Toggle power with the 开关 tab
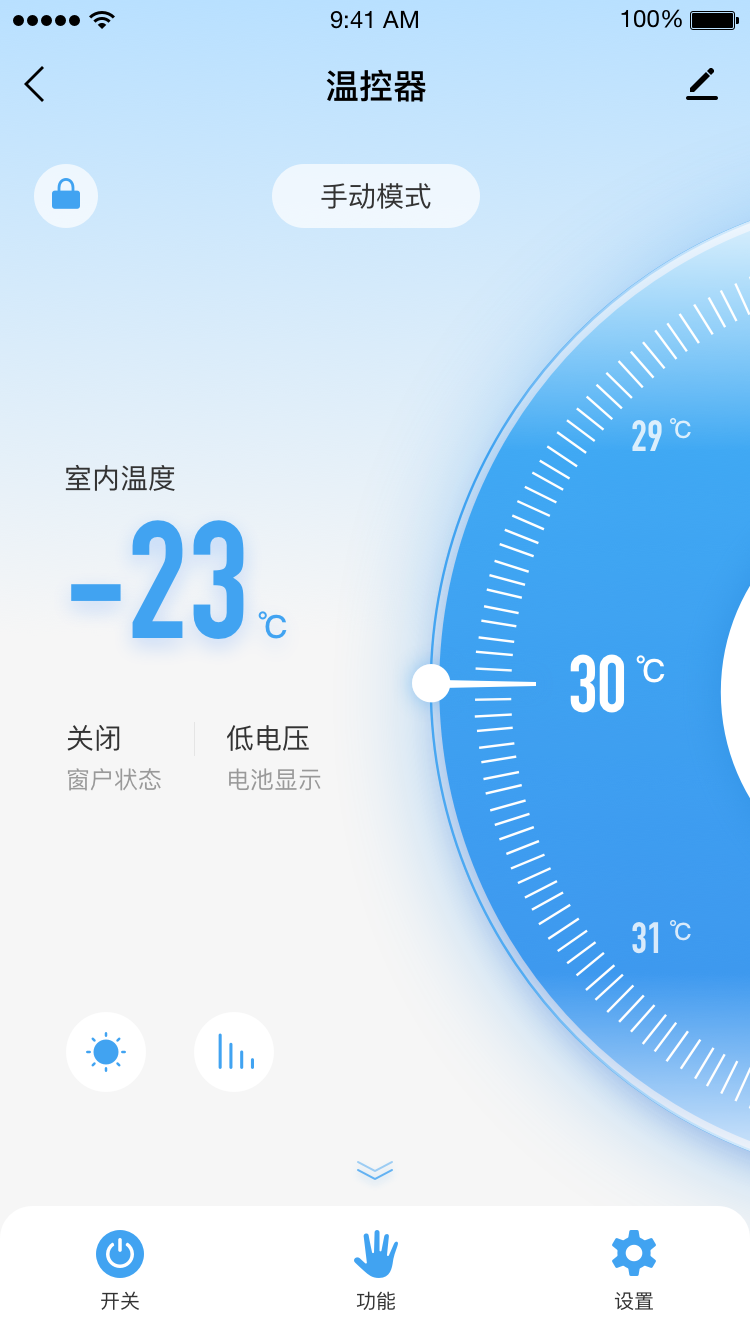The height and width of the screenshot is (1334, 750). click(120, 1268)
